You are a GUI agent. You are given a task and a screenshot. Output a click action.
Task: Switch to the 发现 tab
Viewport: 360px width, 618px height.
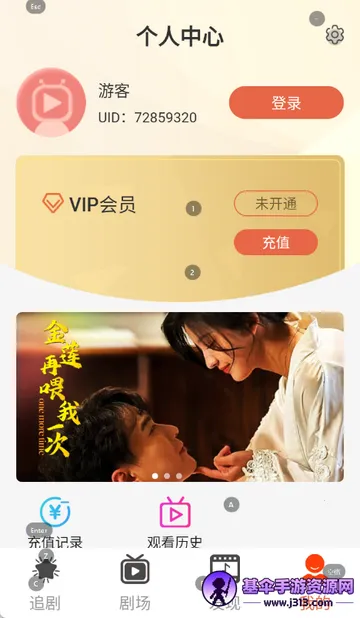tap(225, 583)
